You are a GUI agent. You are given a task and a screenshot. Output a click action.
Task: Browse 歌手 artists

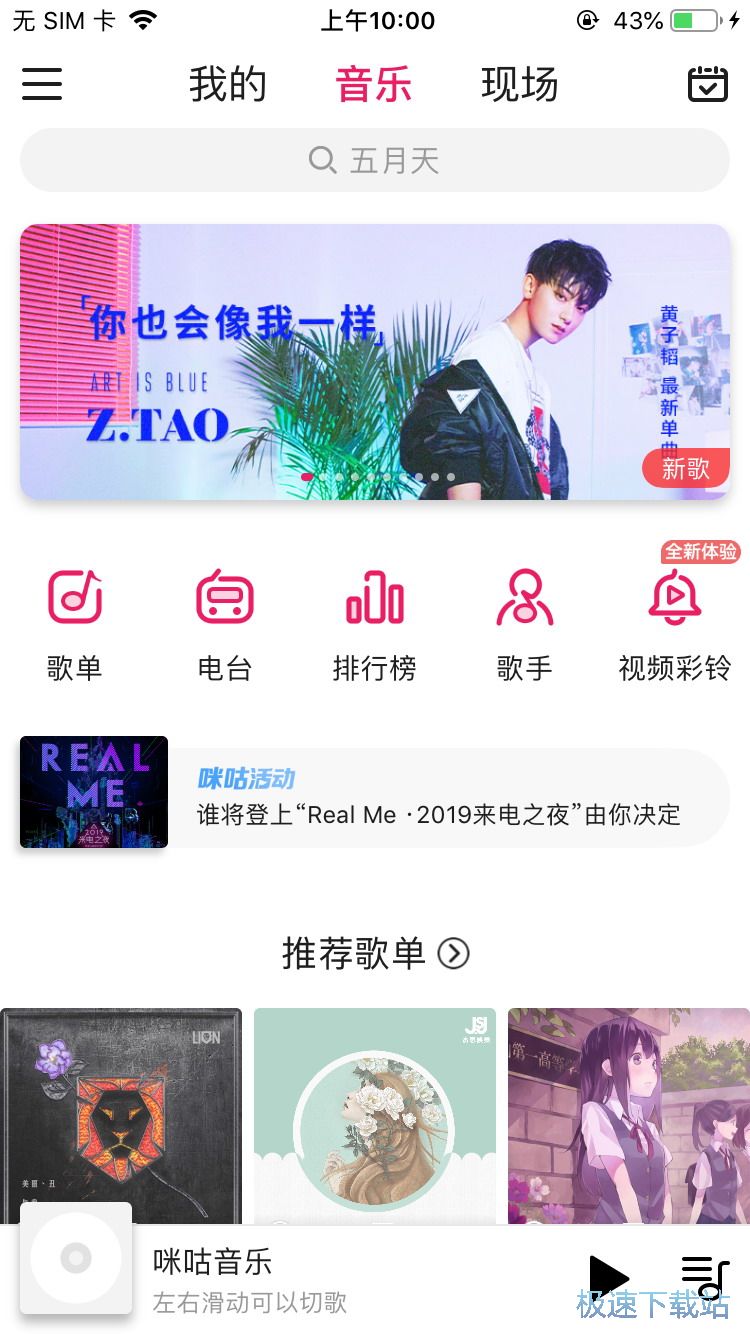(525, 622)
